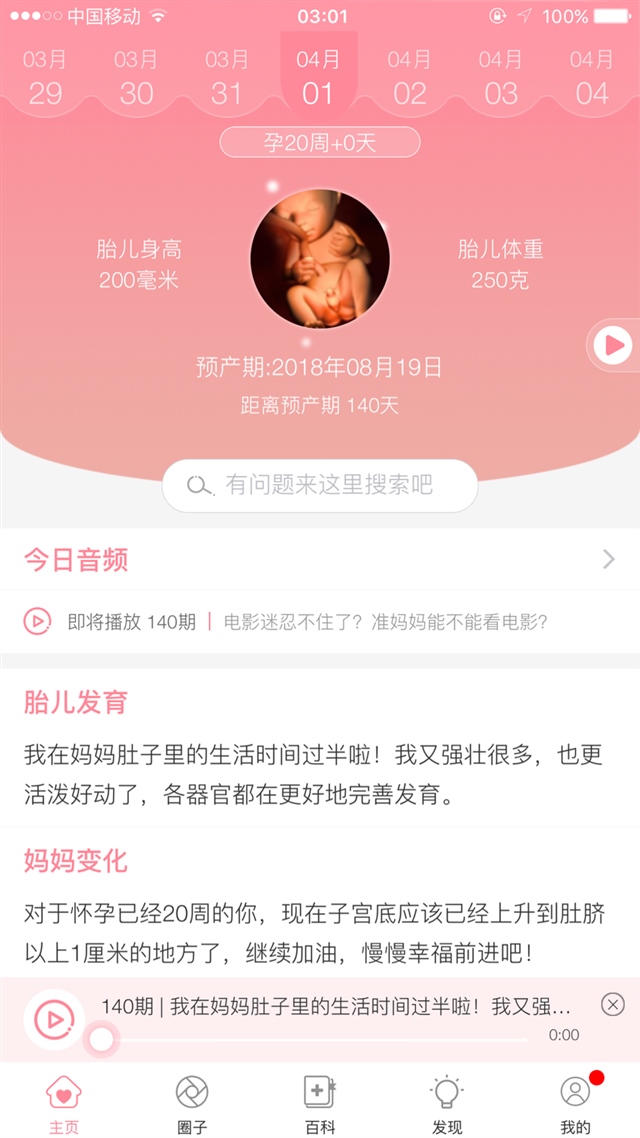
Task: Switch to the 圈子 tab
Action: click(x=192, y=1102)
